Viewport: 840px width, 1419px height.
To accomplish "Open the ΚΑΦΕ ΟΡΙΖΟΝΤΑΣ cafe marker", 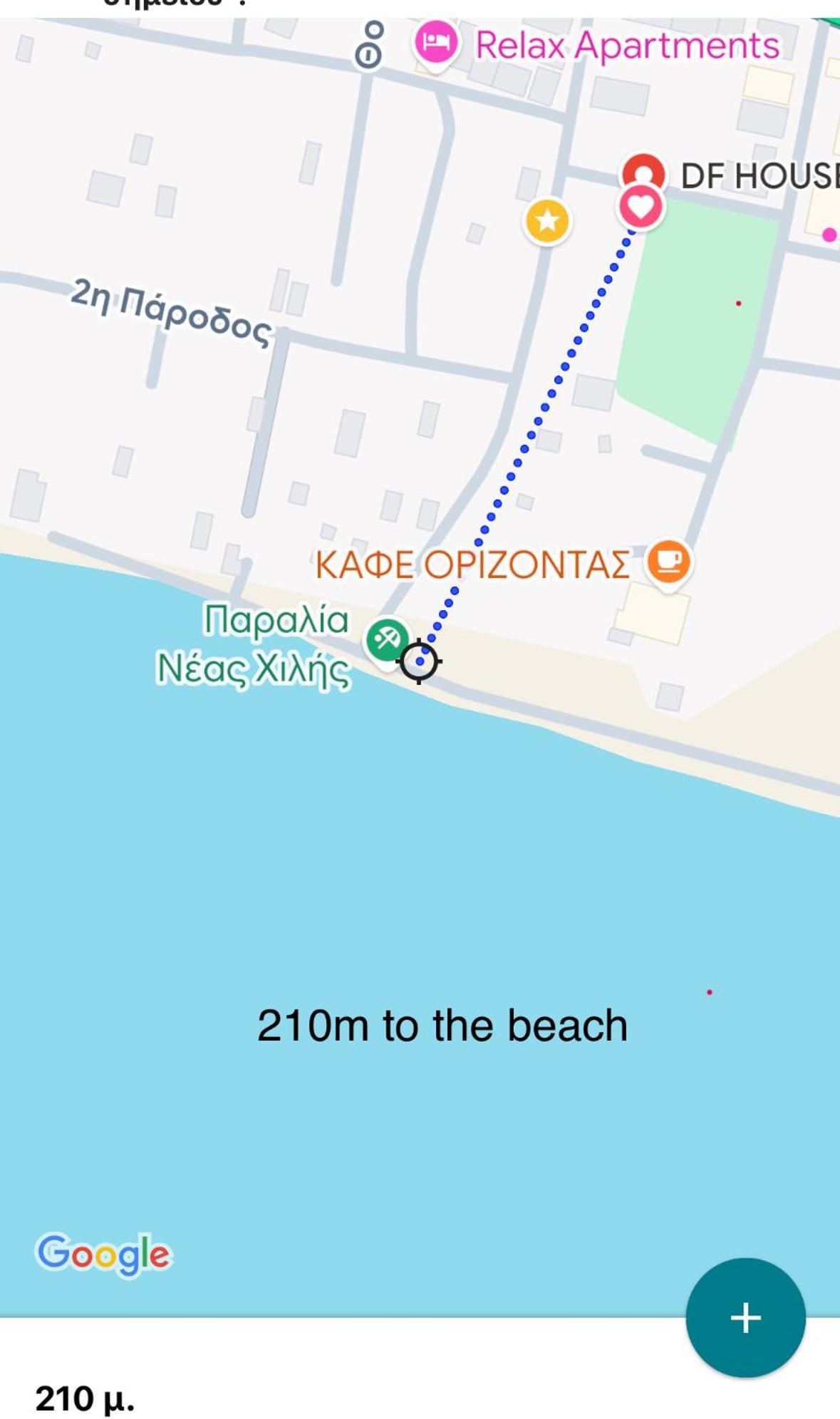I will 668,561.
